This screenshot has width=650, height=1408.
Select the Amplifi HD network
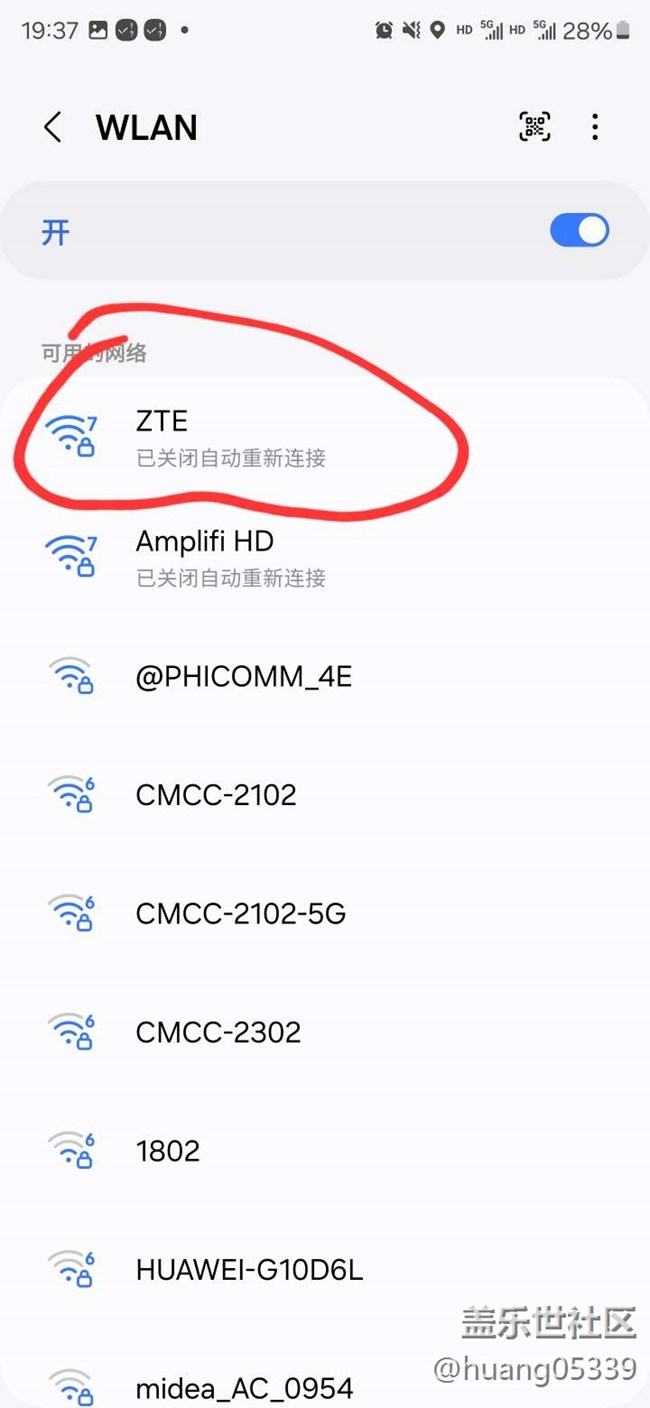[325, 558]
